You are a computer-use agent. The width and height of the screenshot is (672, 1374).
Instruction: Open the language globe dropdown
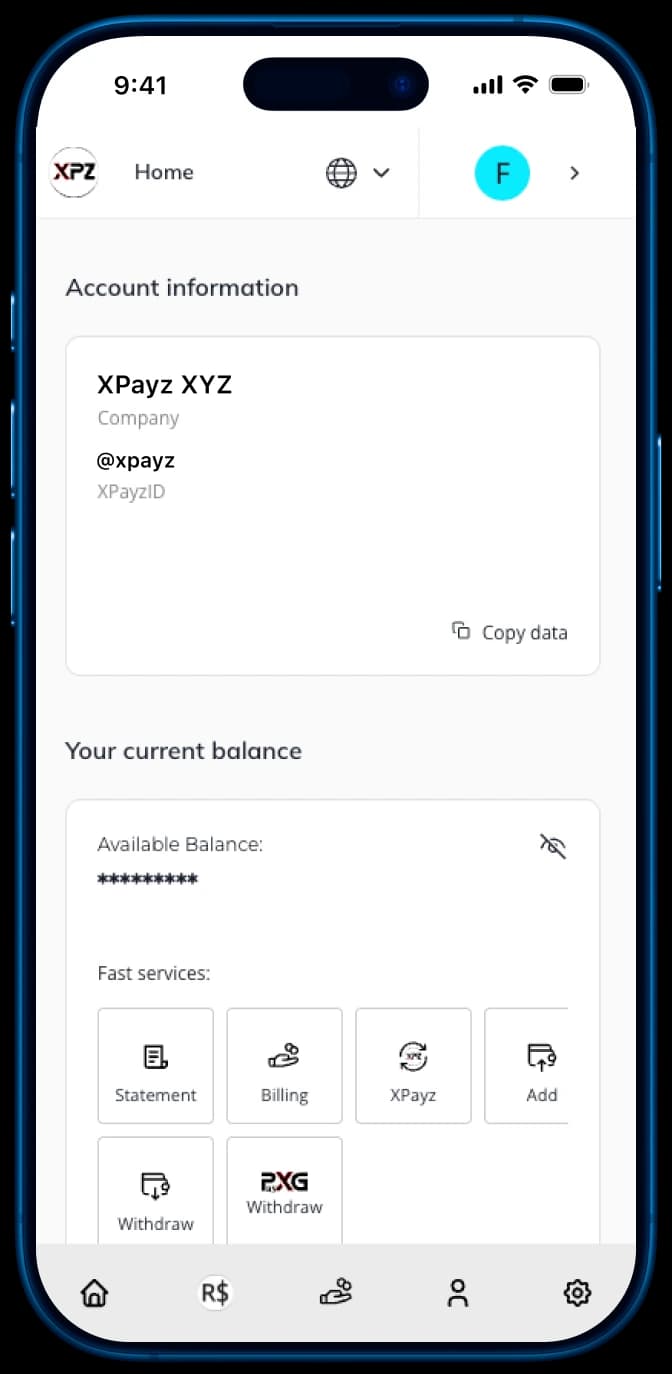[x=357, y=173]
